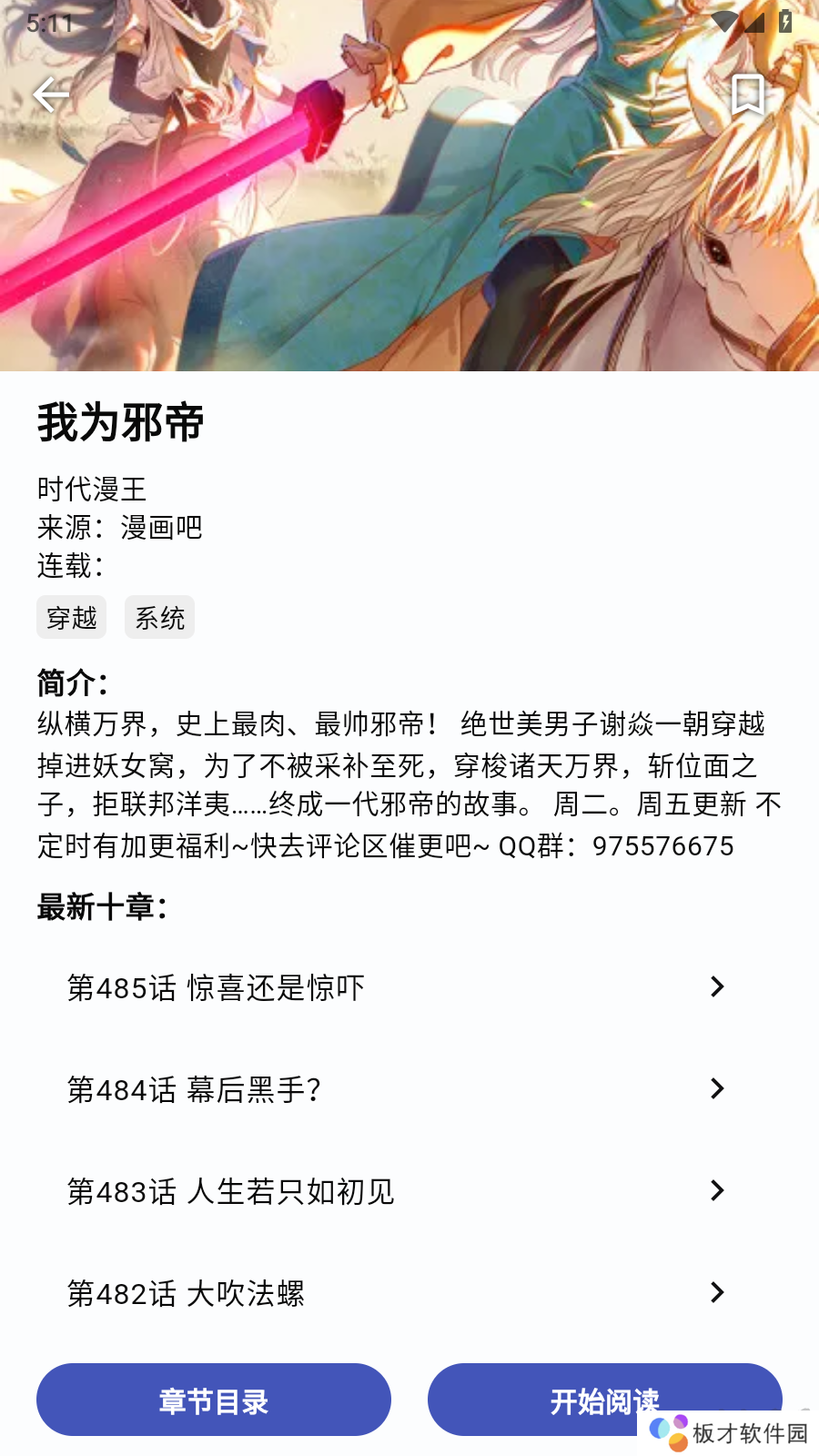Go back using the arrow icon
Screen dimensions: 819x1456
click(x=51, y=95)
